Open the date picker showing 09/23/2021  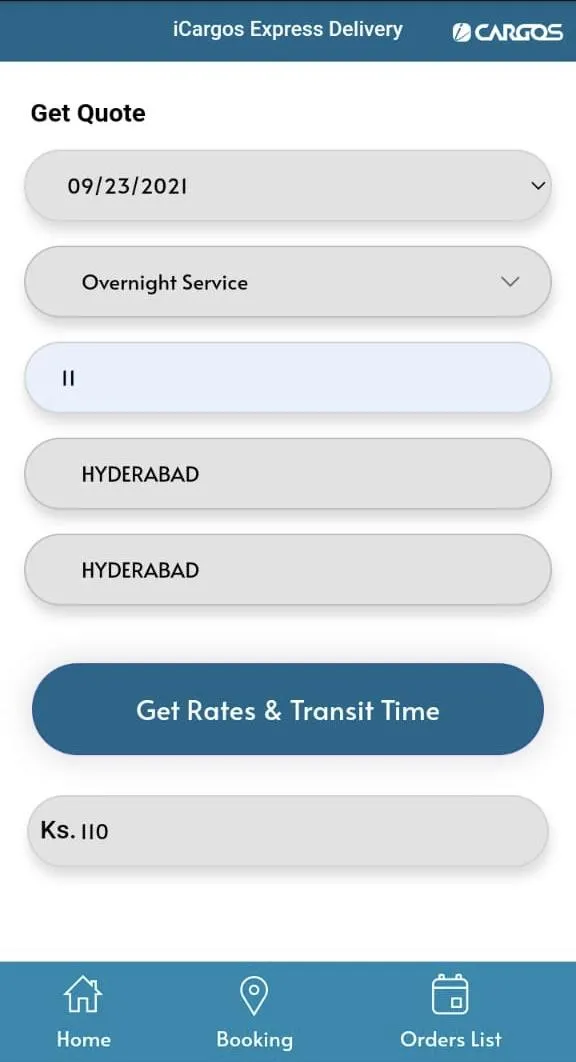[287, 186]
